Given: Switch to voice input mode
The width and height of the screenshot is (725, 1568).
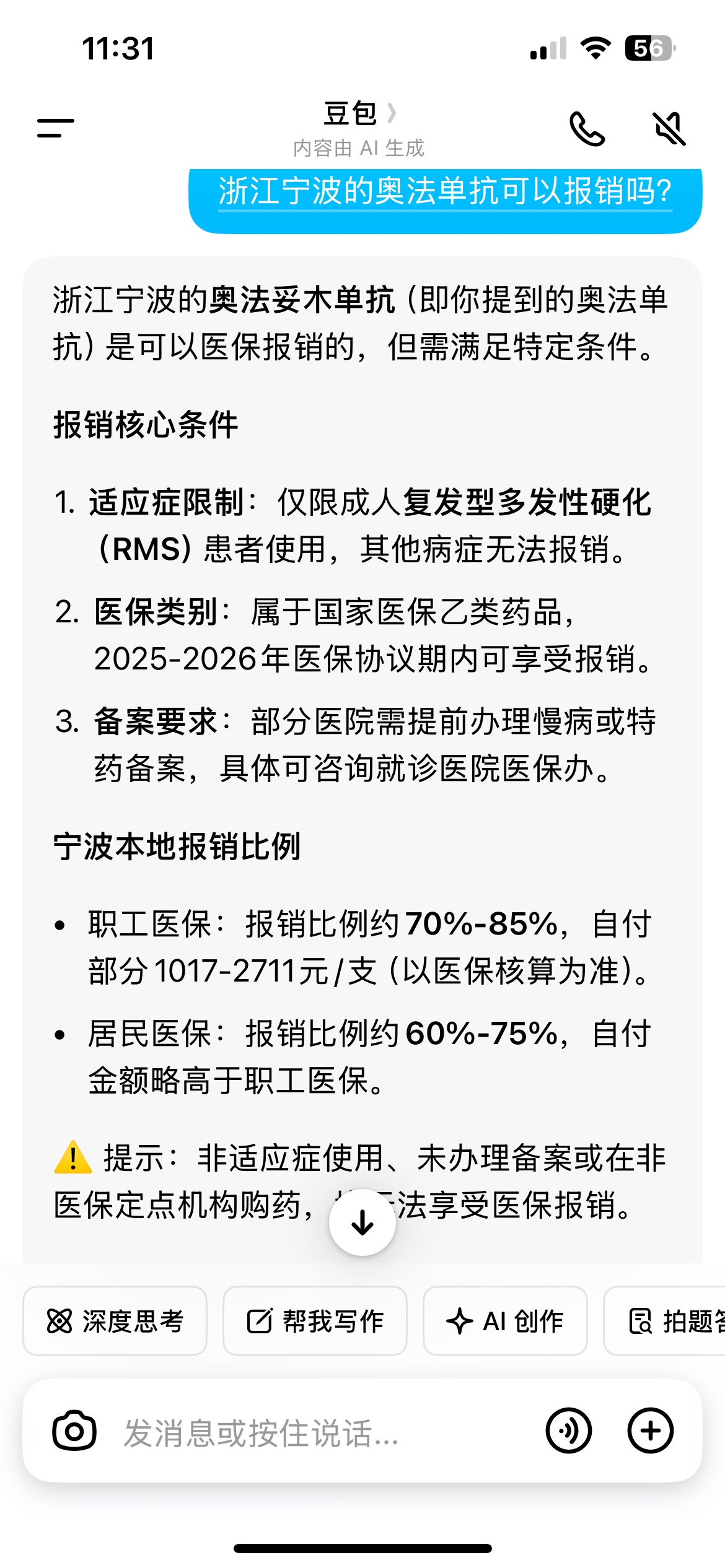Looking at the screenshot, I should pos(568,1431).
